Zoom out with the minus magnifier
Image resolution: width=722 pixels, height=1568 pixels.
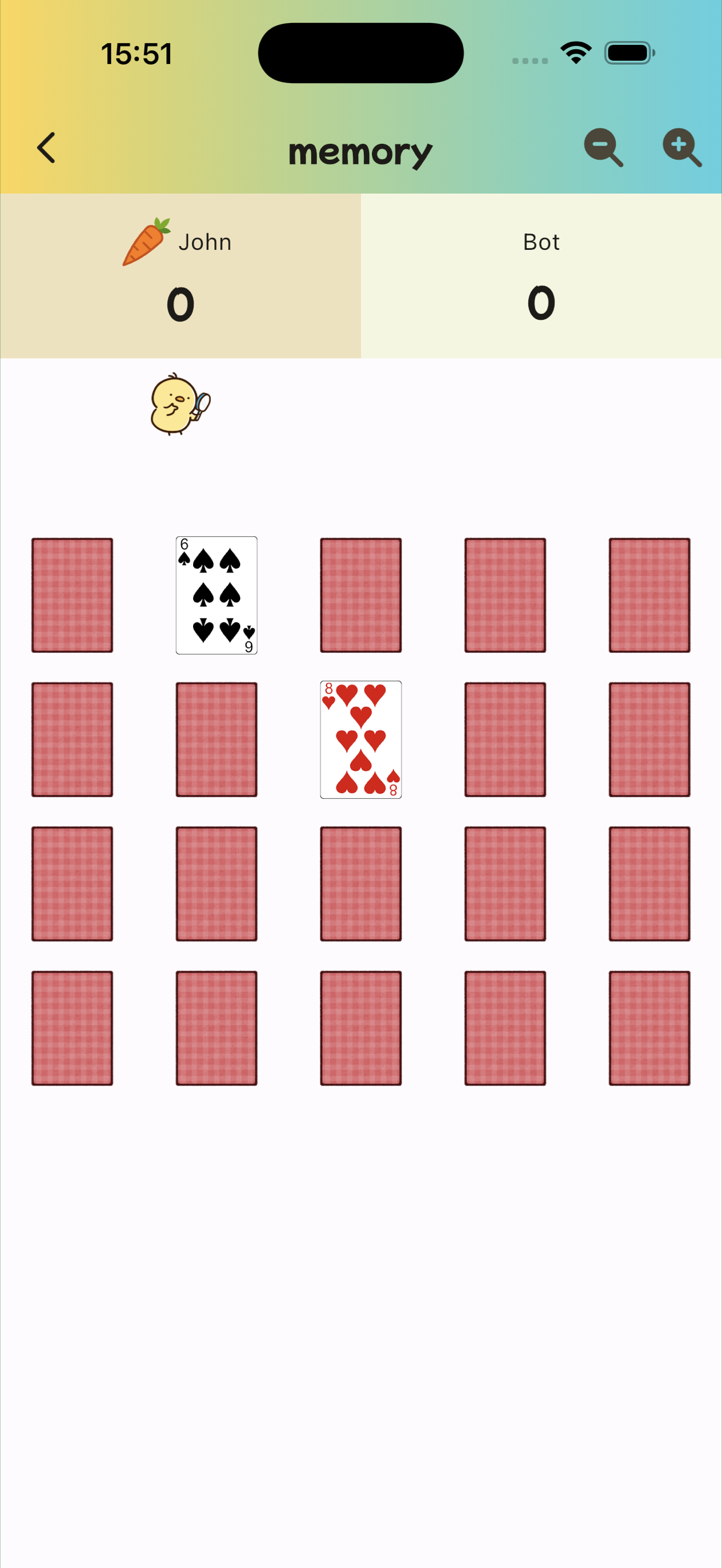coord(603,147)
